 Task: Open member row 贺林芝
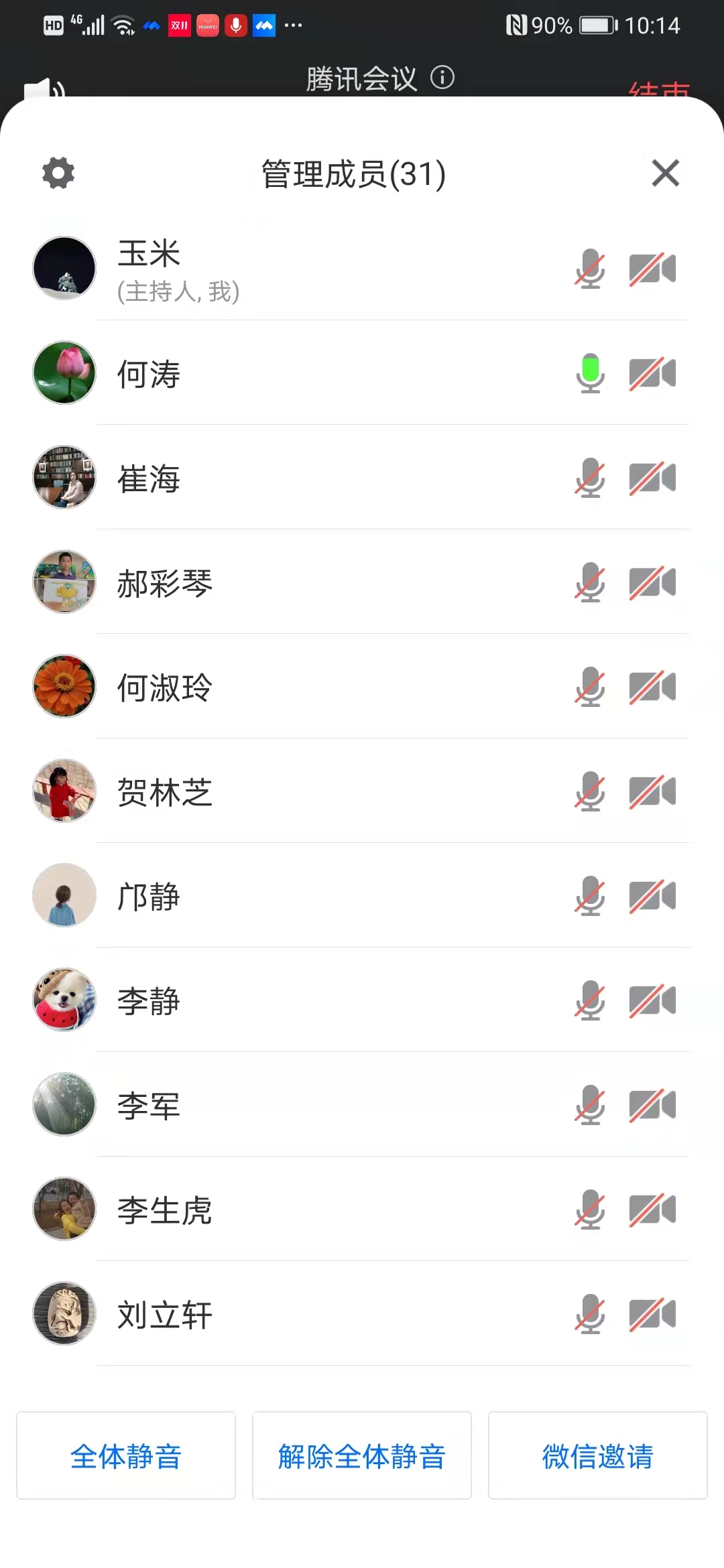coord(362,791)
